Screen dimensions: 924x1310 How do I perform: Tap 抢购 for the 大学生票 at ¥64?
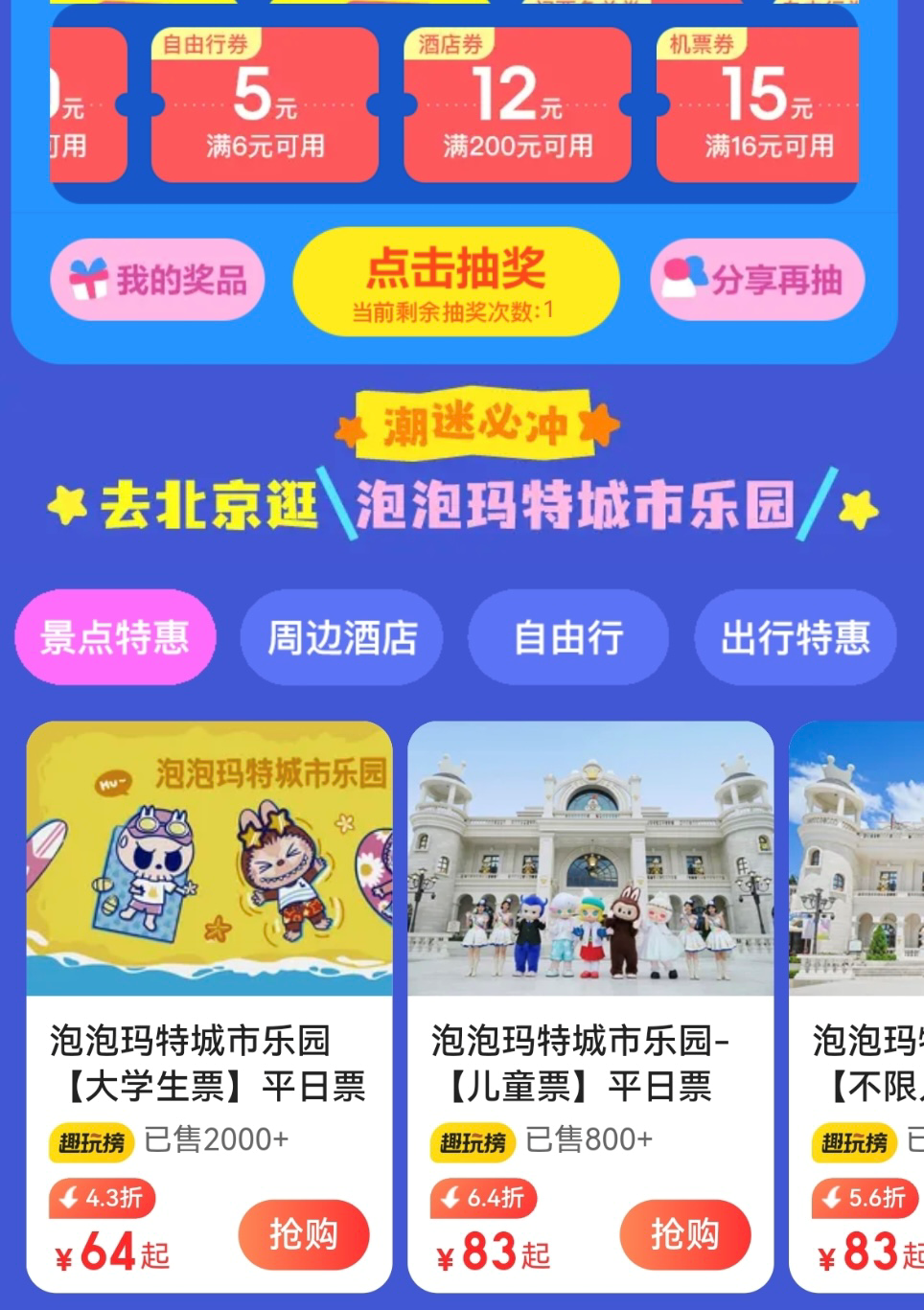tap(303, 1234)
